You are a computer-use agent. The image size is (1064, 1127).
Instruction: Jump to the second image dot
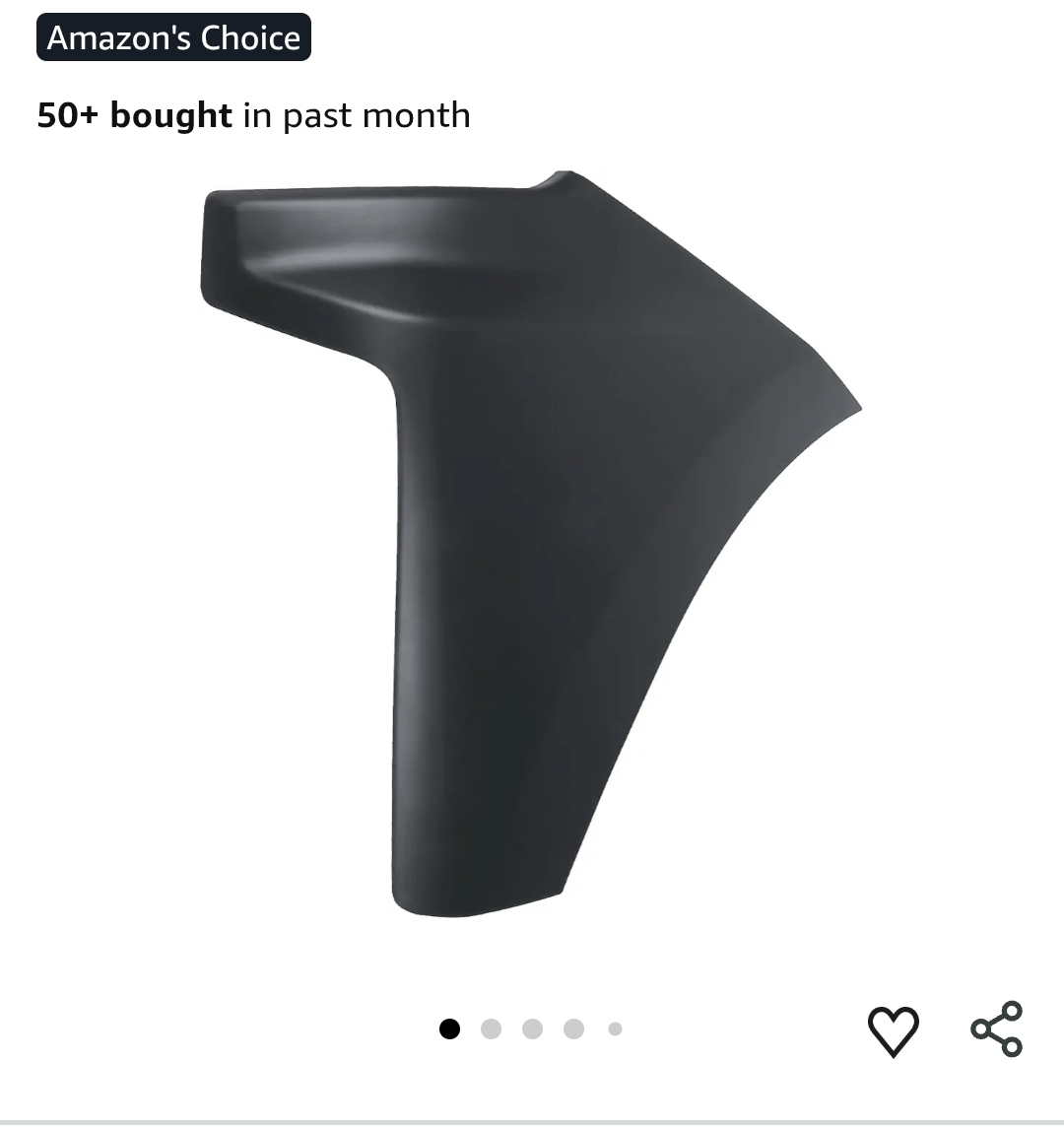click(x=491, y=1028)
